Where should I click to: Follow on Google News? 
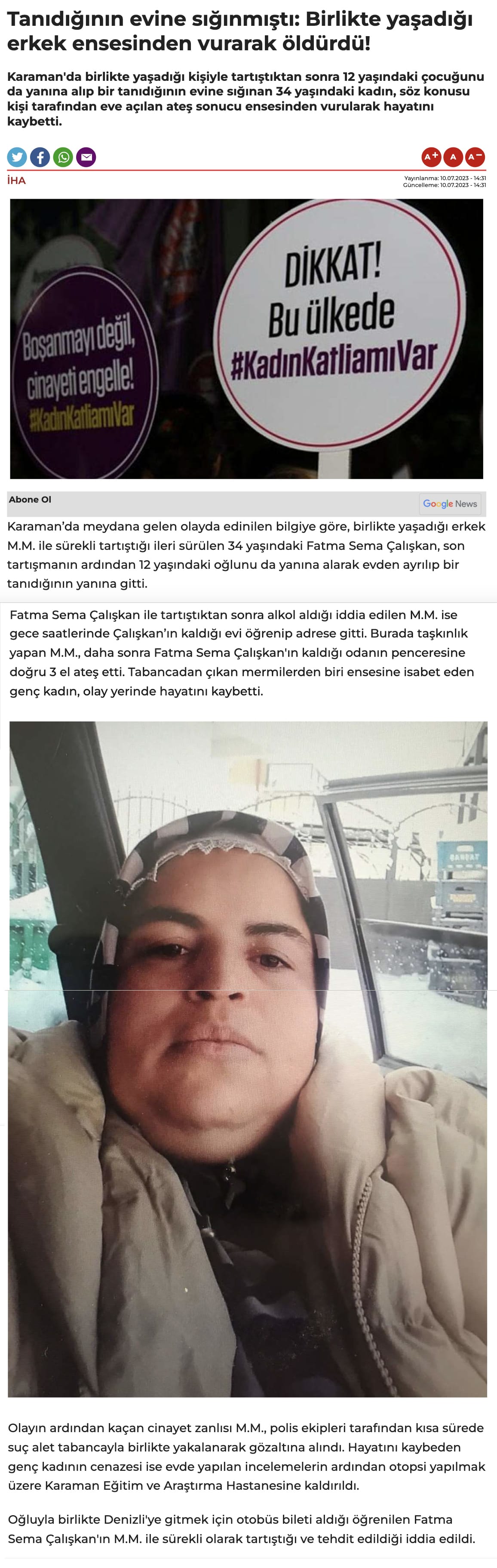click(450, 503)
